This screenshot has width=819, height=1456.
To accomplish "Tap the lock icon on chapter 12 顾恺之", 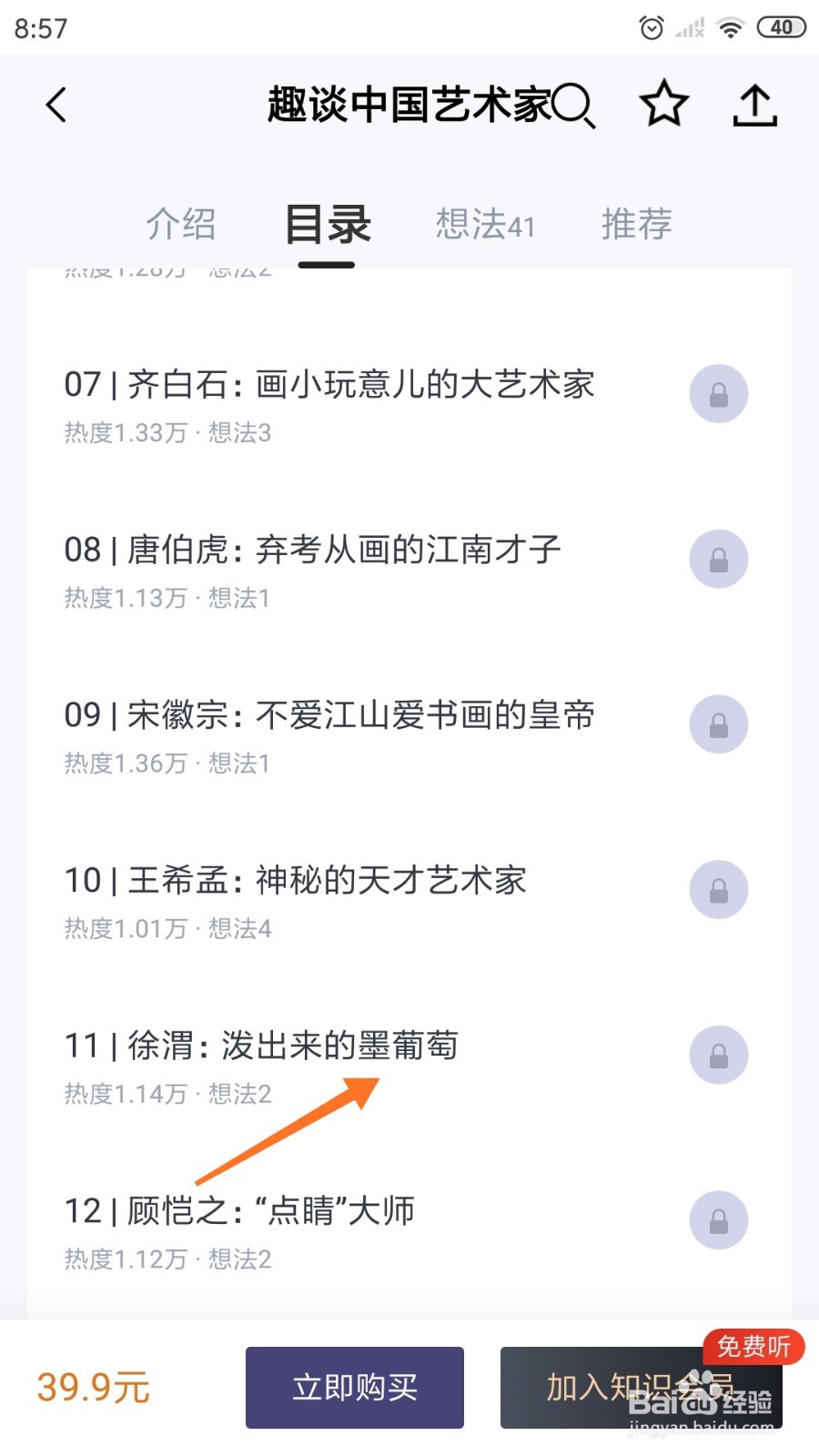I will pos(719,1220).
